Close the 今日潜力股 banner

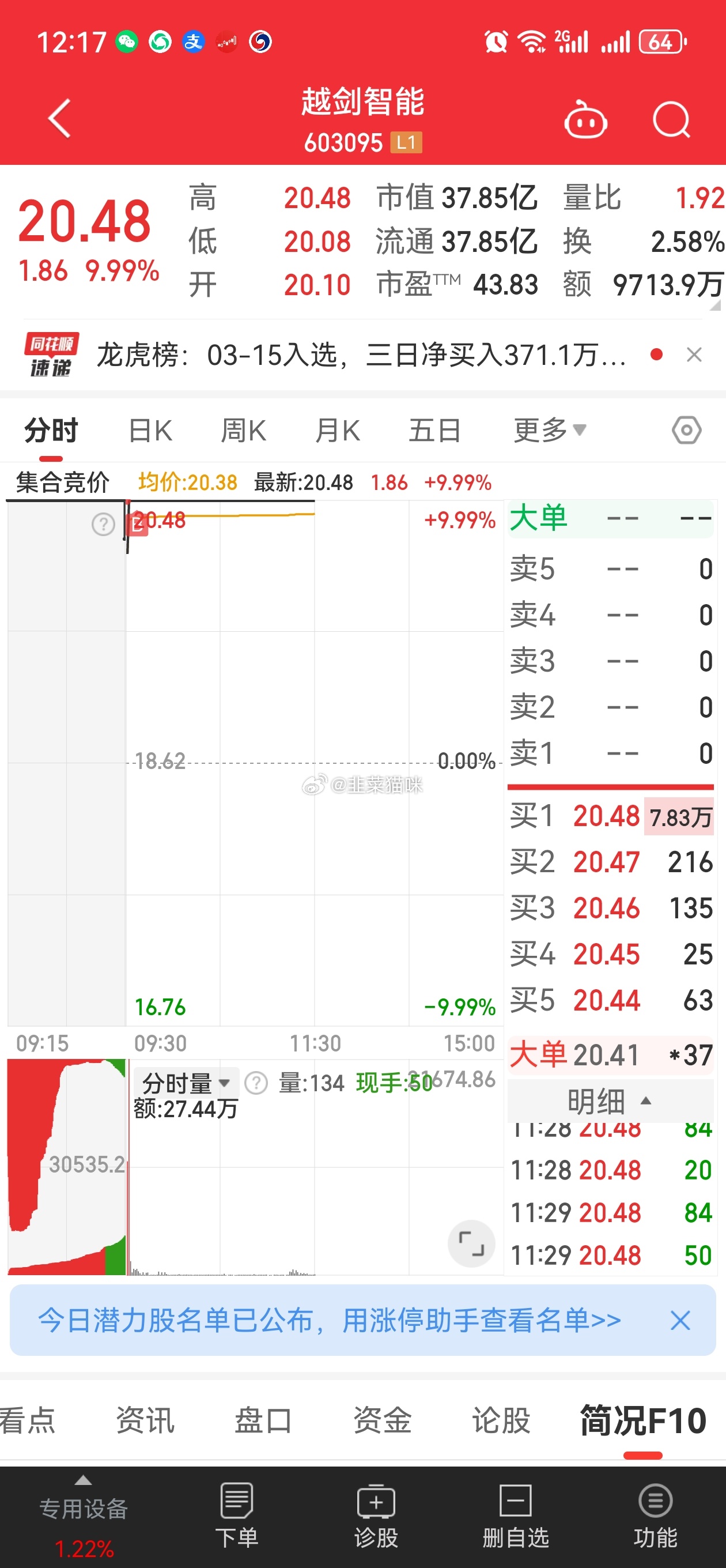pyautogui.click(x=680, y=1320)
